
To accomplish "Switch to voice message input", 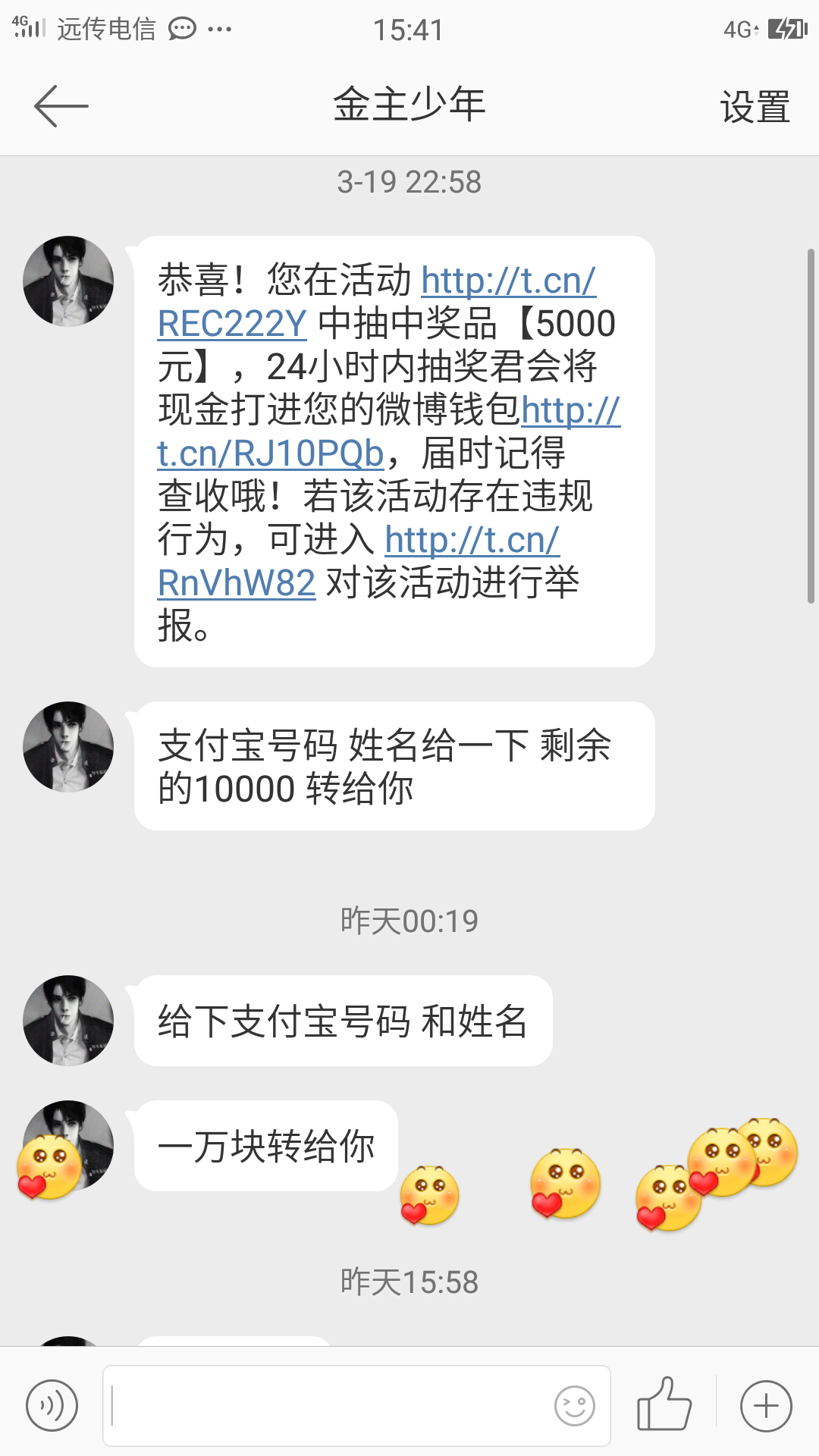I will (x=52, y=1406).
